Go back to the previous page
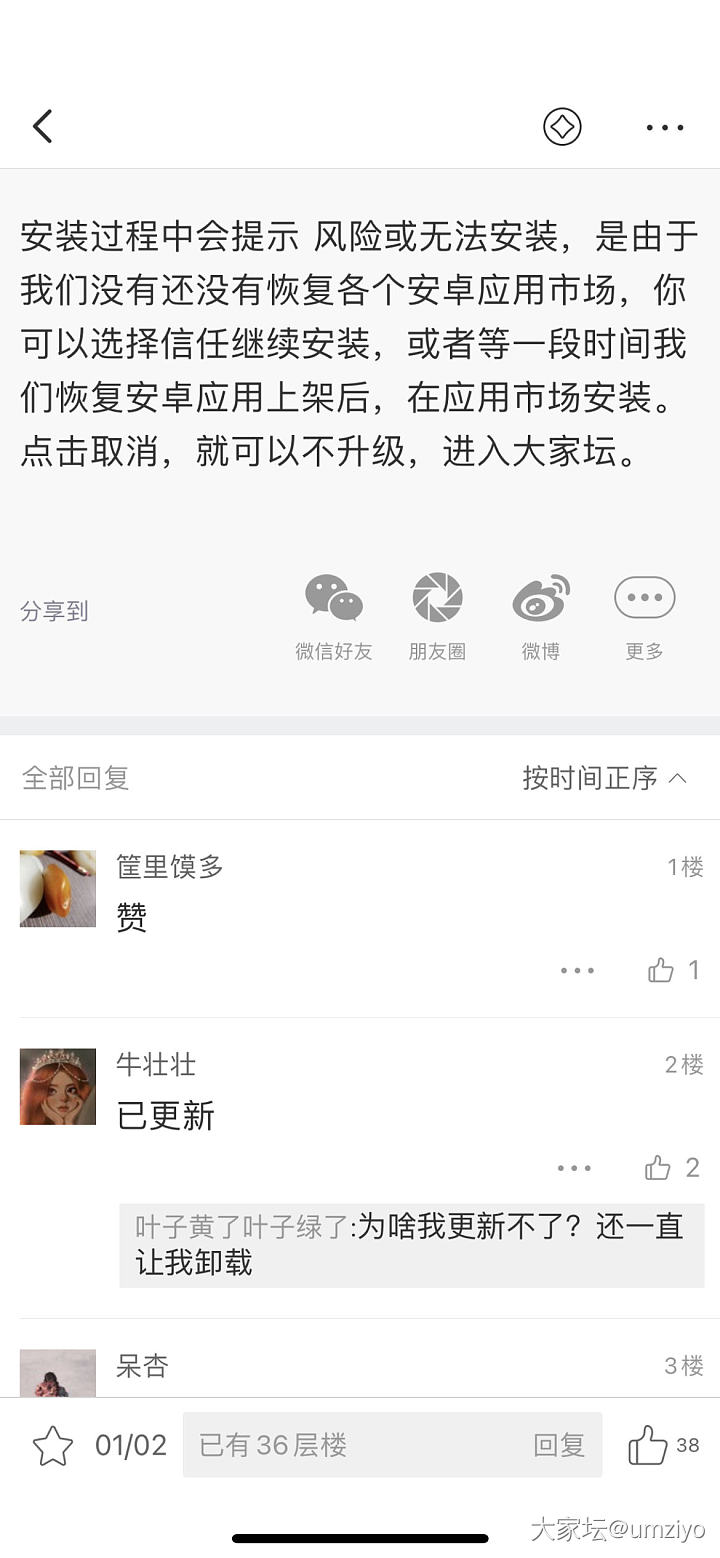Viewport: 720px width, 1558px height. [42, 127]
